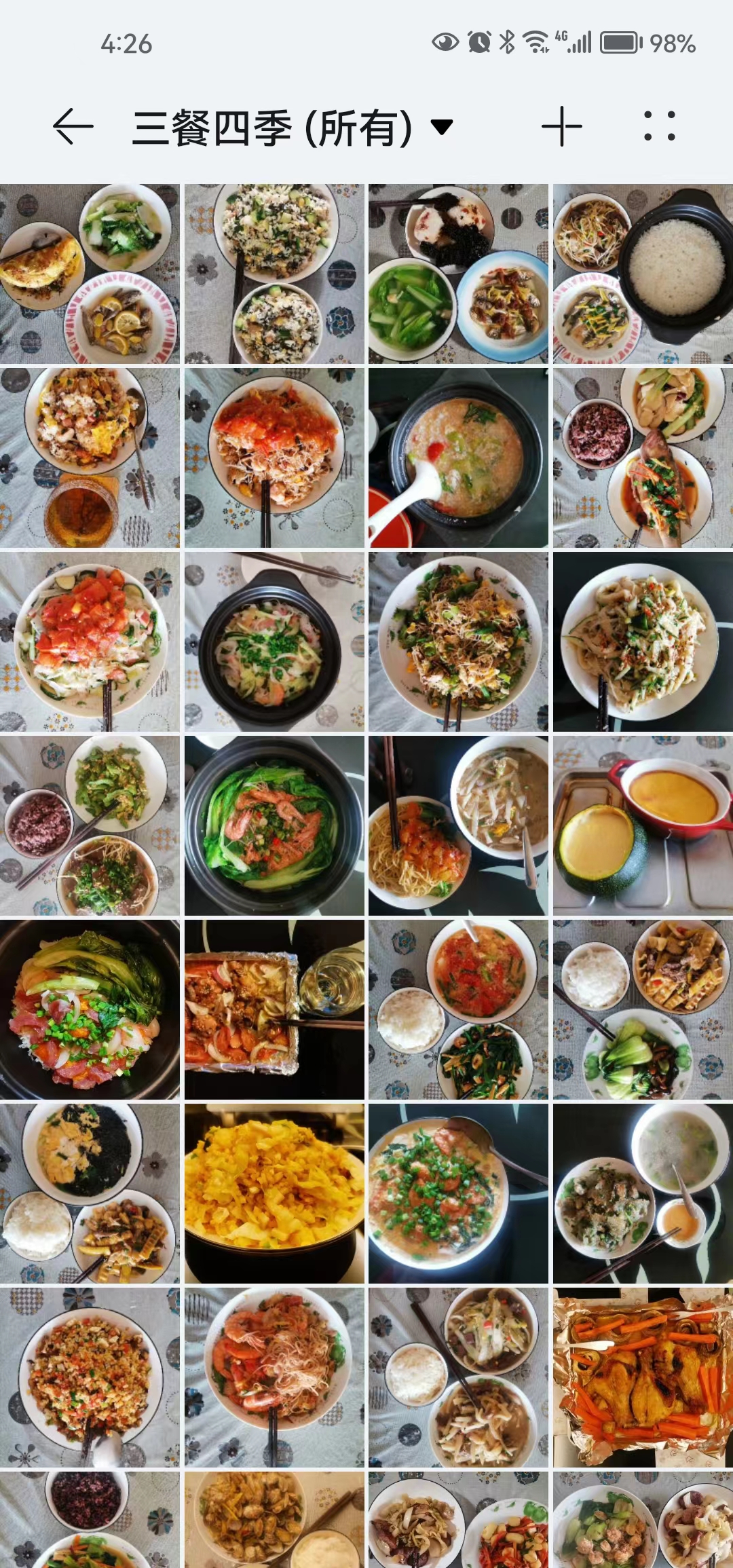View the clay pot of white rice photo
This screenshot has height=1568, width=733.
pyautogui.click(x=643, y=274)
